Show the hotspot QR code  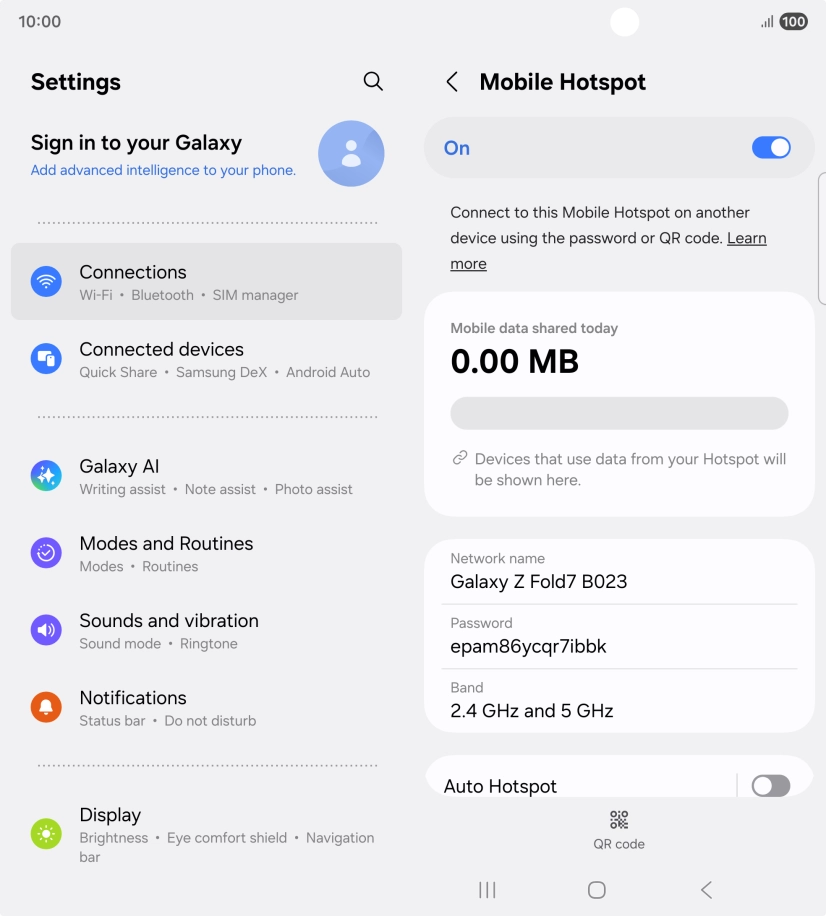(x=618, y=830)
